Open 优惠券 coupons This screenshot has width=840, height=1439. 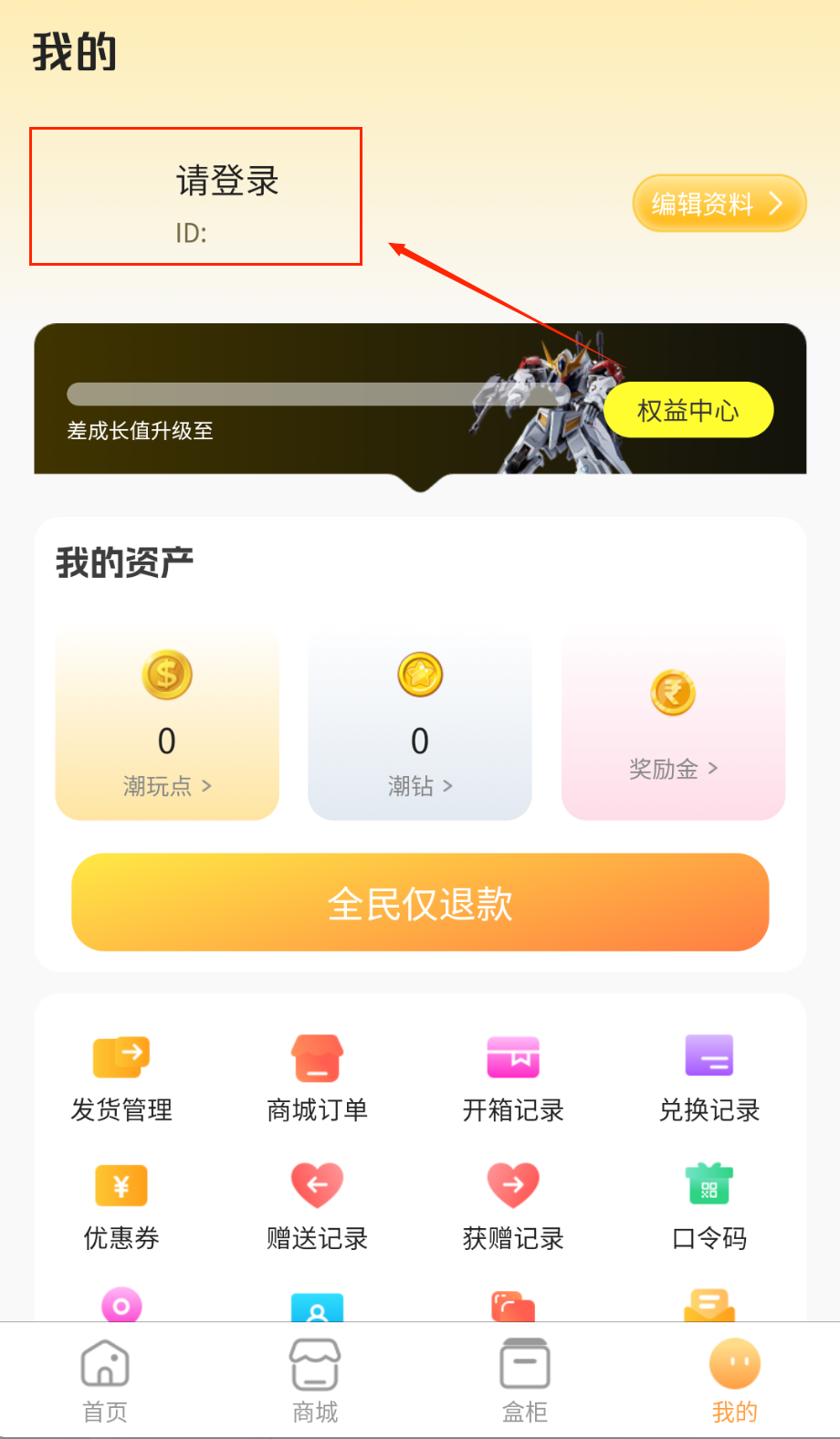tap(121, 1207)
